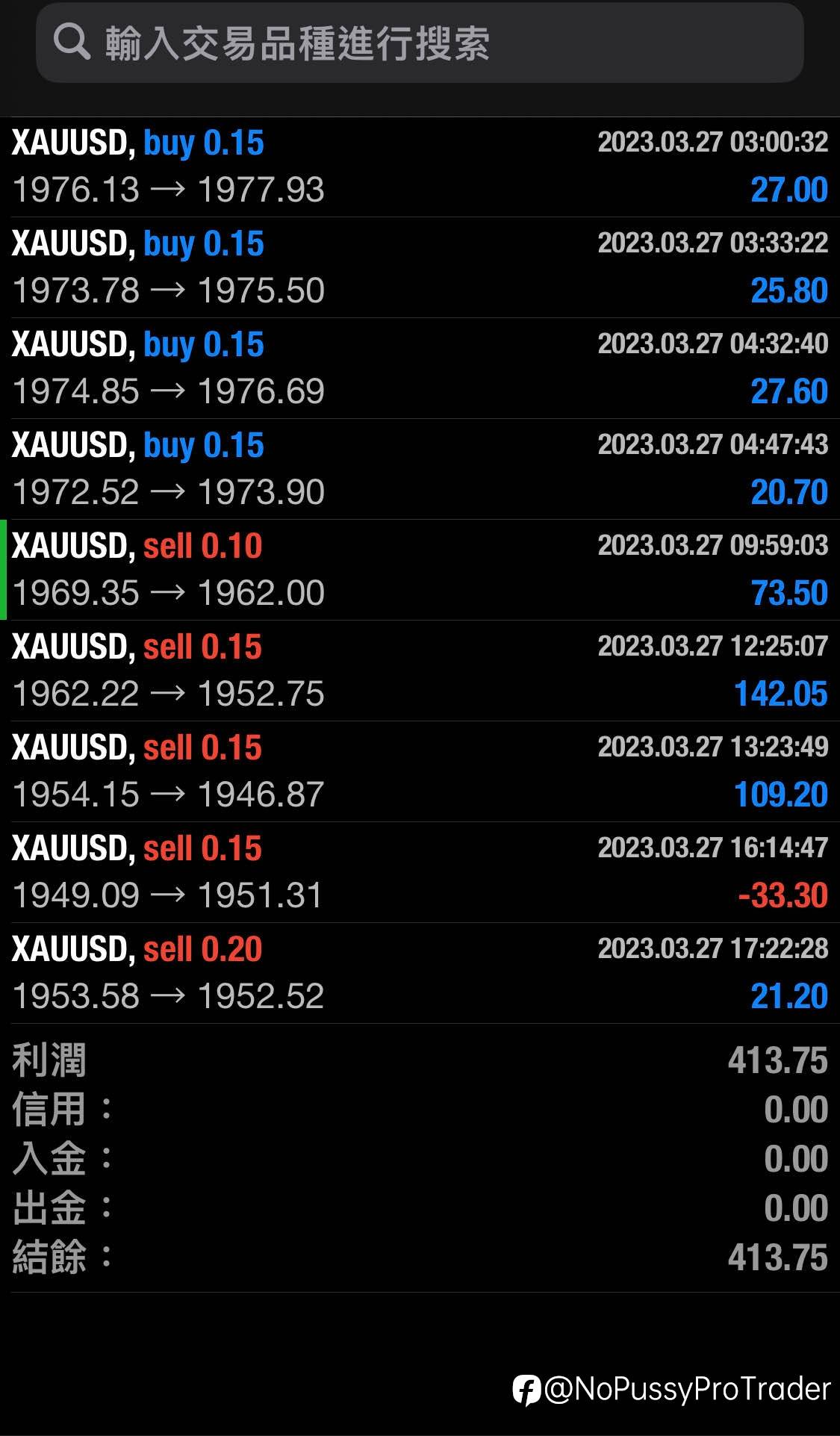Viewport: 840px width, 1436px height.
Task: Expand the sell trade from 13:23:49
Action: (420, 771)
